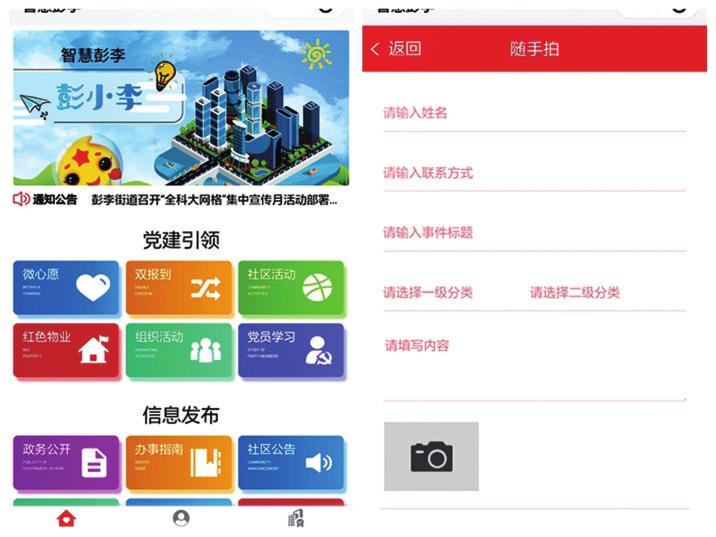Open the 社区公告 tile
Viewport: 716px width, 537px height.
pos(291,462)
